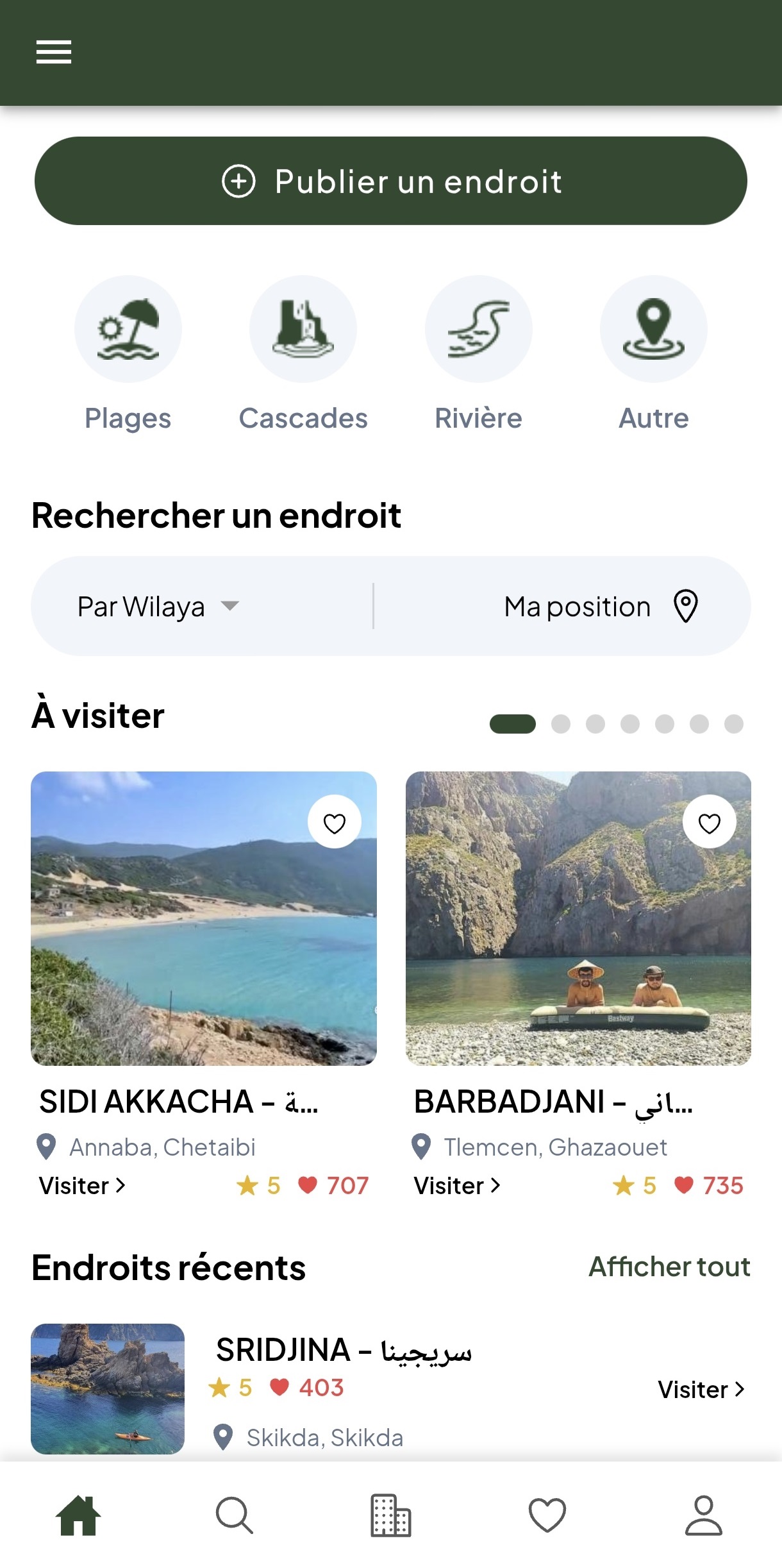Select the Autre category
782x1568 pixels.
coord(654,354)
